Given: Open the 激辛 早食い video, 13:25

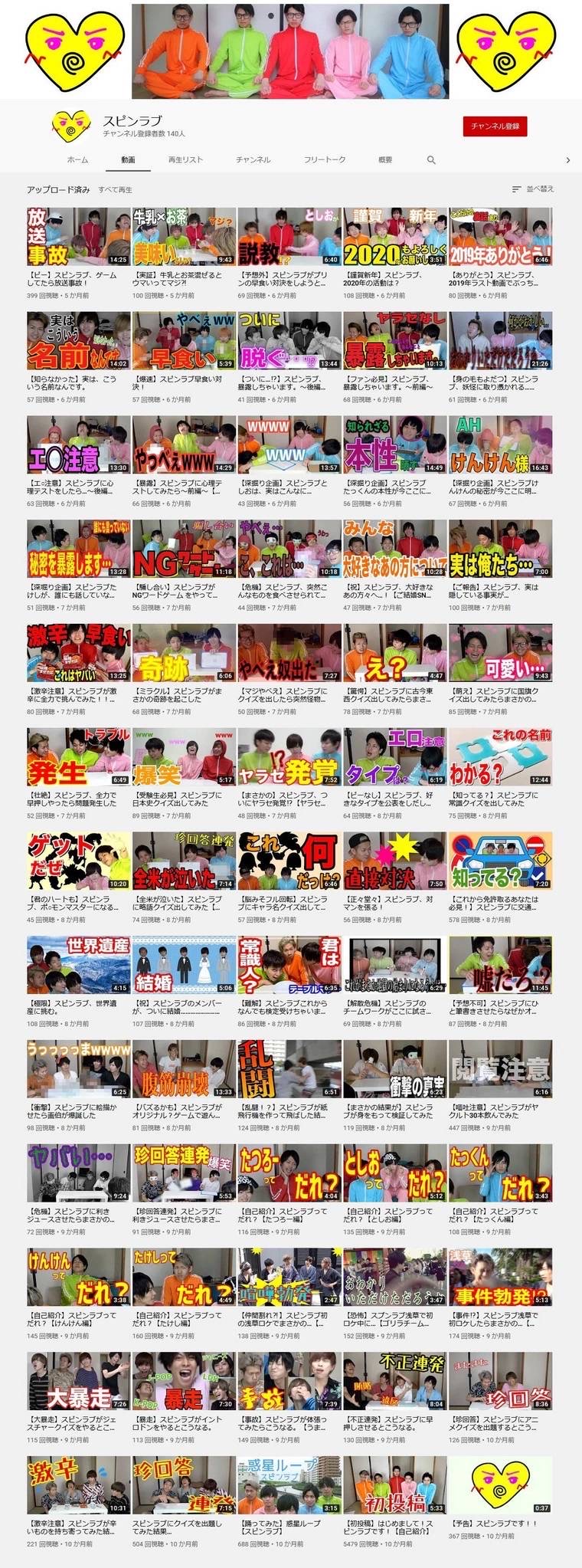Looking at the screenshot, I should 78,652.
